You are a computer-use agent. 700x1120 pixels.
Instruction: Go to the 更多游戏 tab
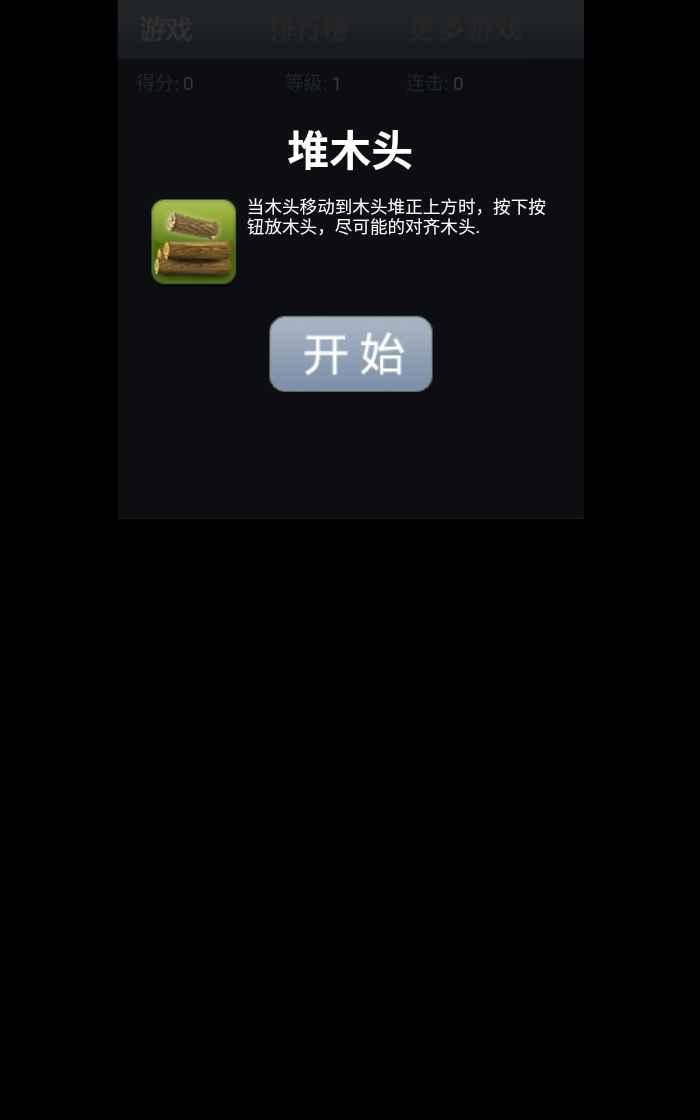464,29
